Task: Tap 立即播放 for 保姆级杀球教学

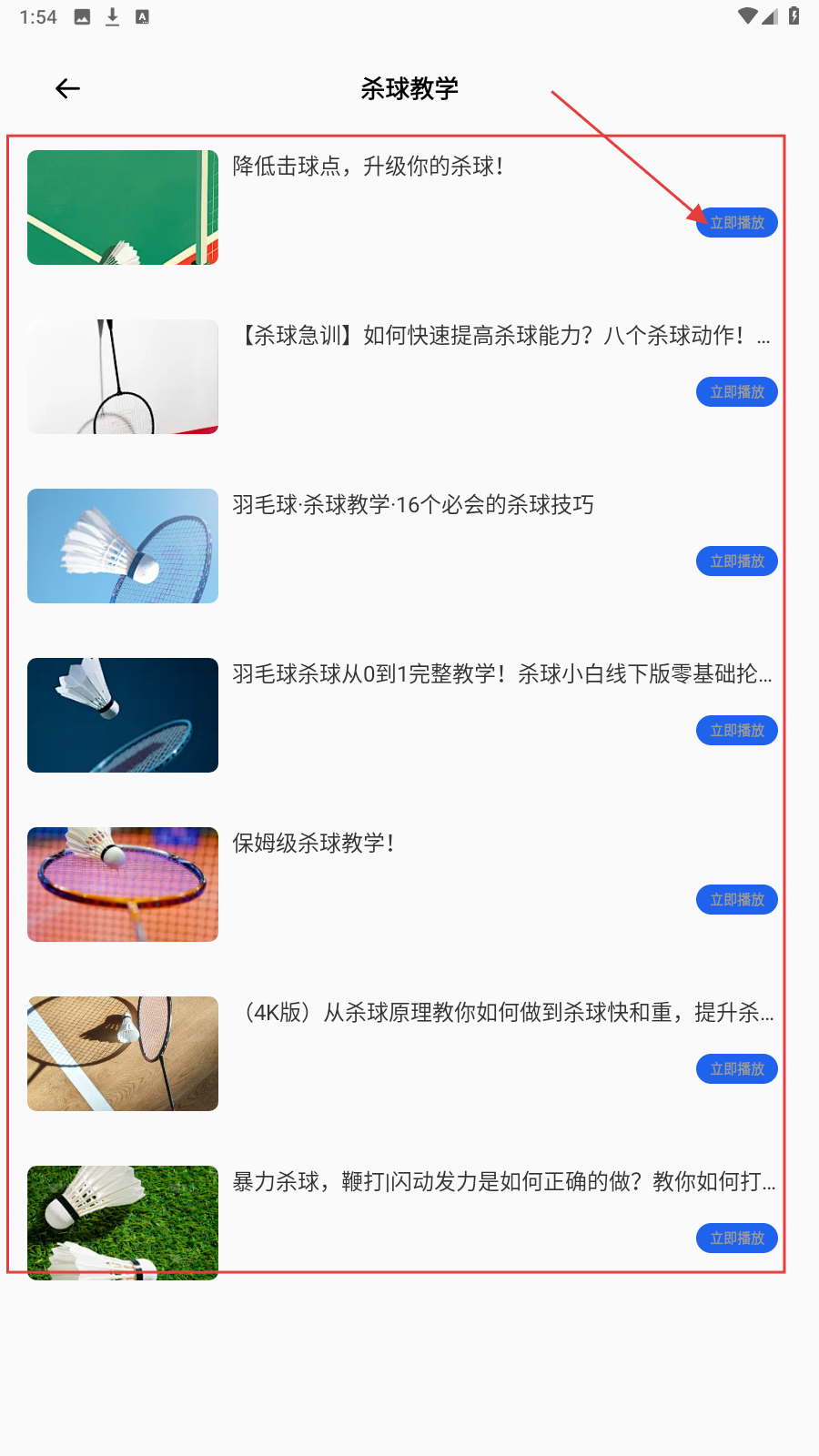Action: tap(737, 900)
